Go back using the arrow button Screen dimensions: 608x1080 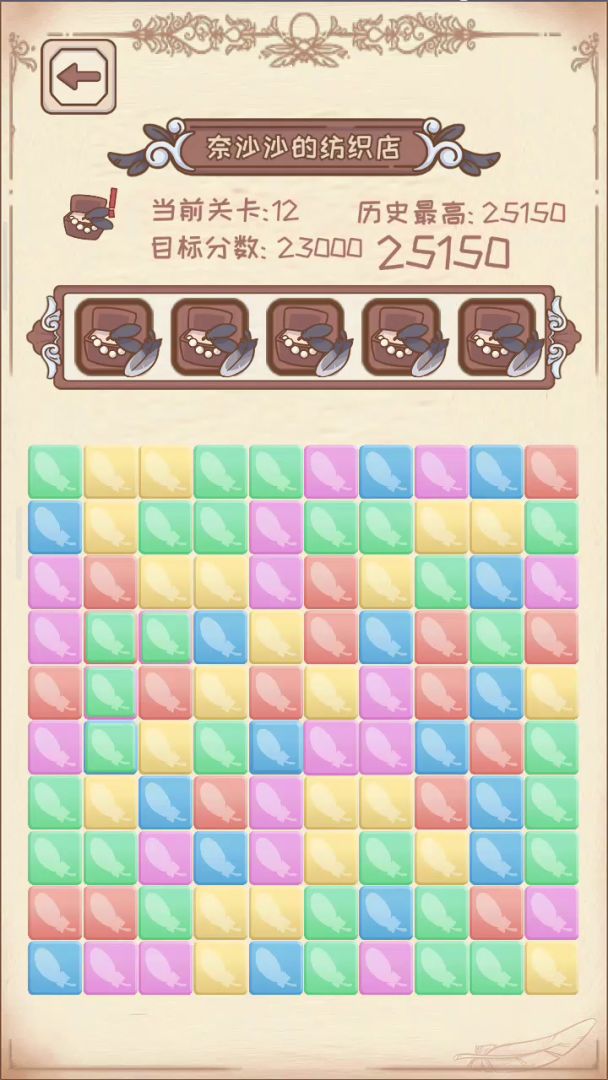77,76
